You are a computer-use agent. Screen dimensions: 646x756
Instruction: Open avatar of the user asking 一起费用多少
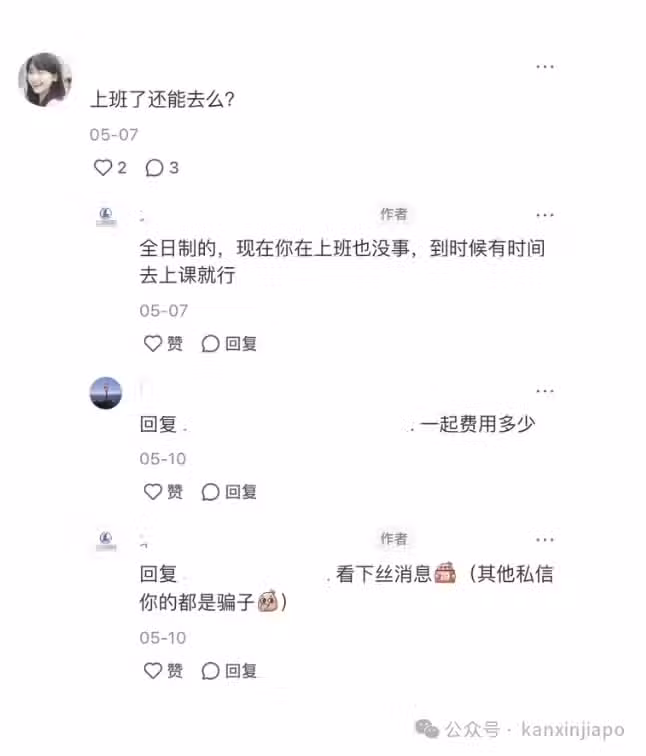pos(106,393)
